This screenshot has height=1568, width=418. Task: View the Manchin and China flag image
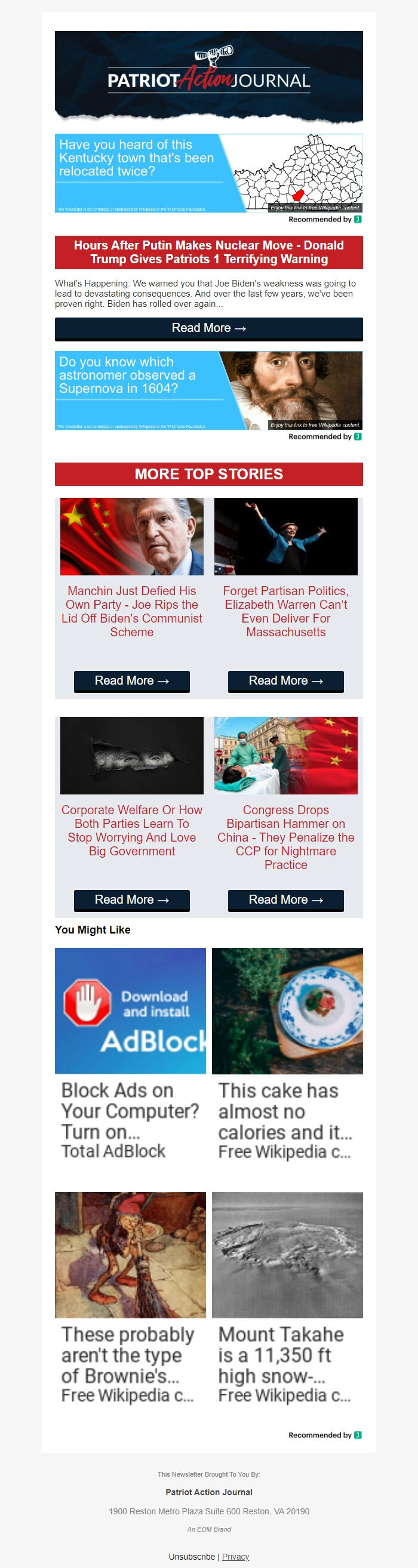coord(131,536)
